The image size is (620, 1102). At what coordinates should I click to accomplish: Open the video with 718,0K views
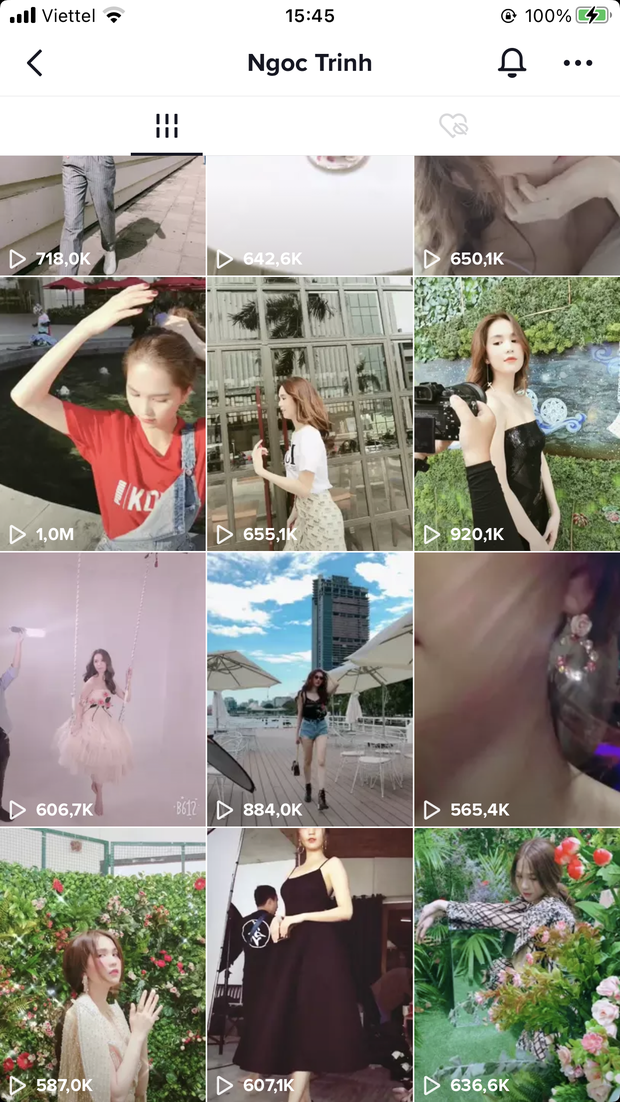(102, 215)
